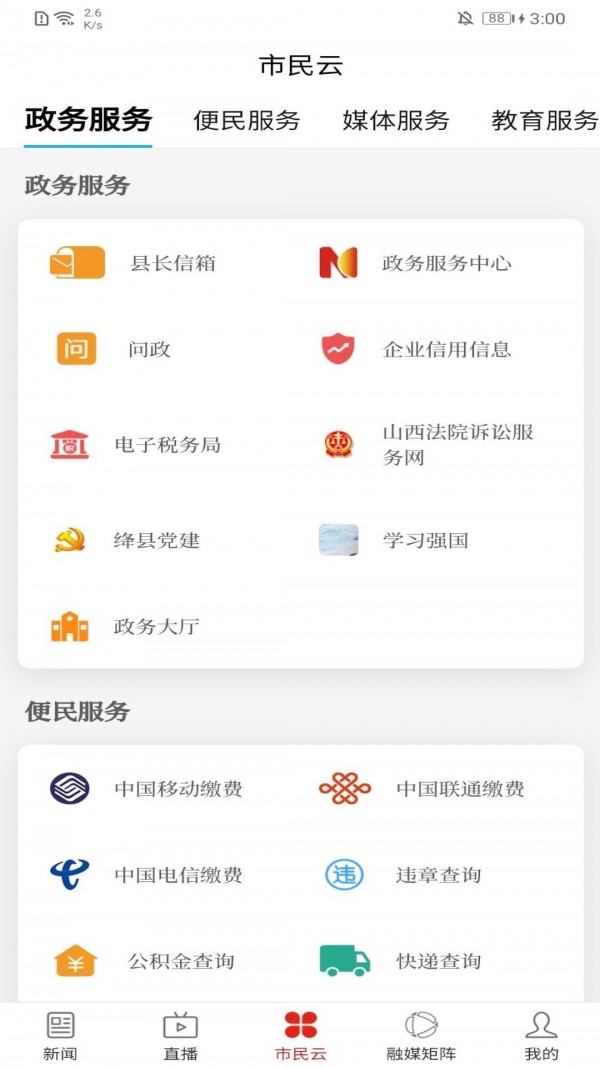600x1067 pixels.
Task: Open 政务服务中心
Action: pos(415,263)
